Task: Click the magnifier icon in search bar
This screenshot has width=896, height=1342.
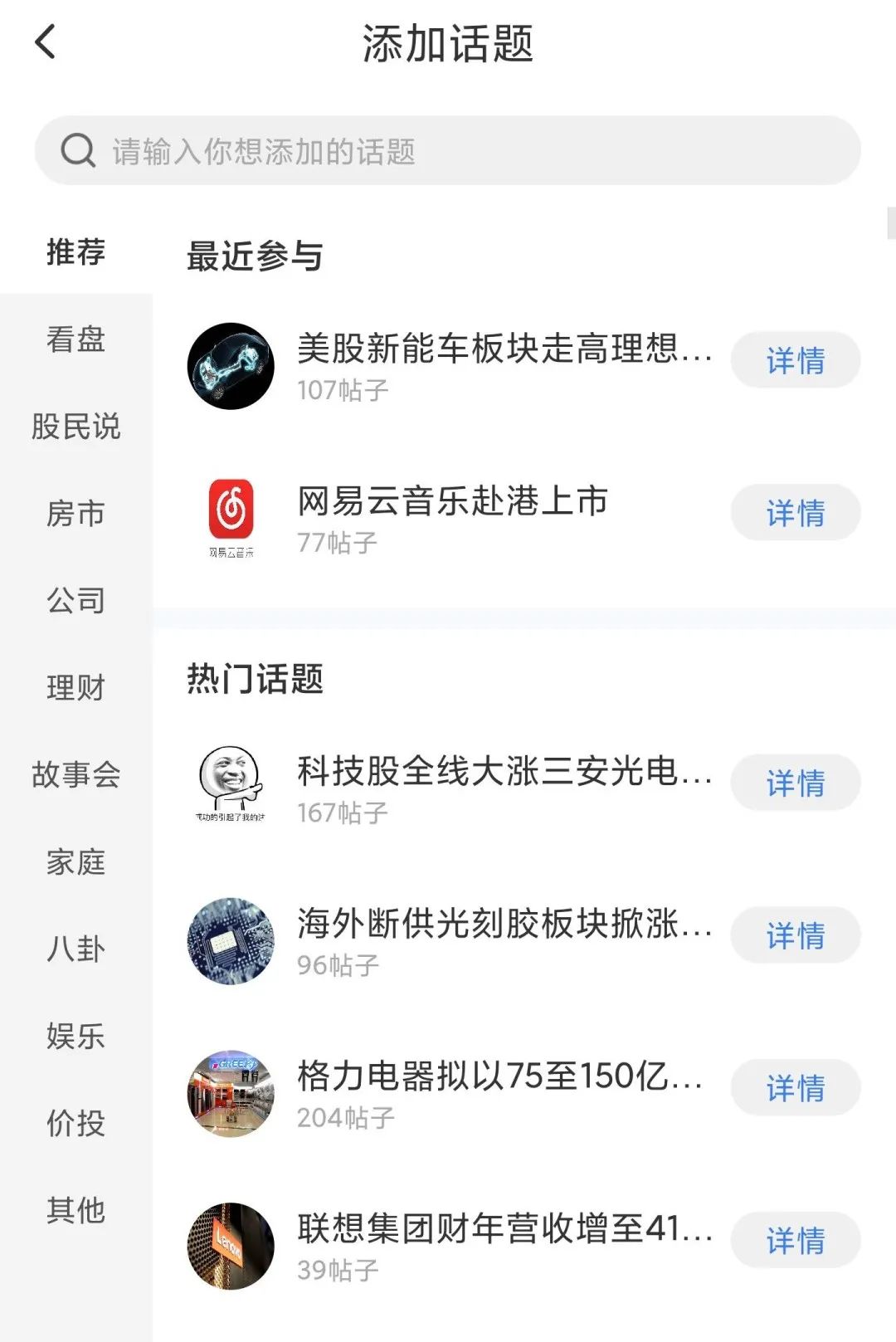Action: 78,150
